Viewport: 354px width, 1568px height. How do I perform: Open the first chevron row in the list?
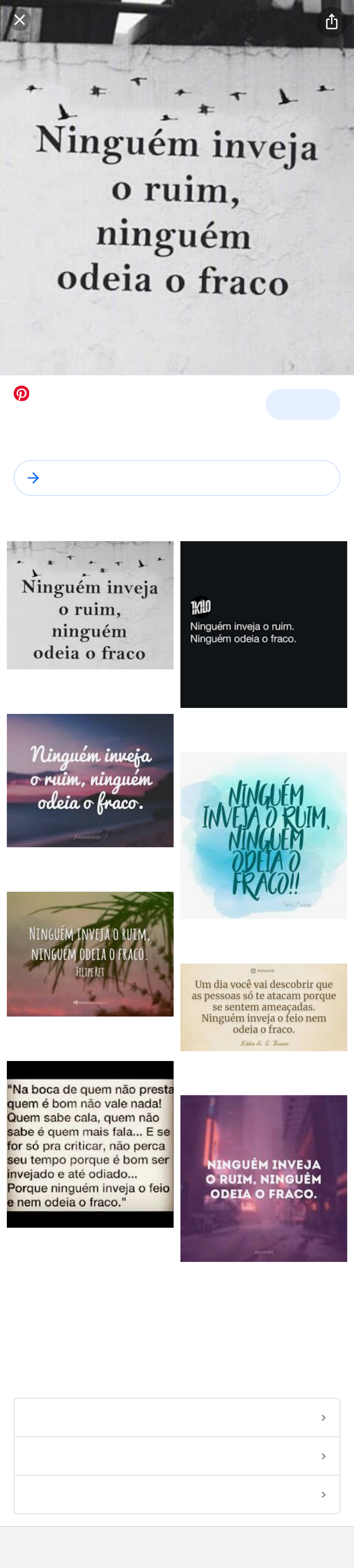click(x=177, y=1418)
